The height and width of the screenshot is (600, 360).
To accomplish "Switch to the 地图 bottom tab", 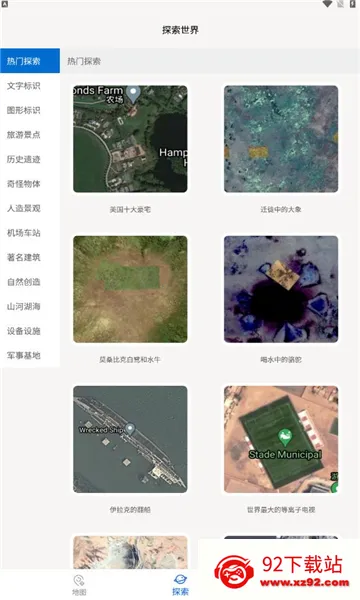I will (x=79, y=585).
